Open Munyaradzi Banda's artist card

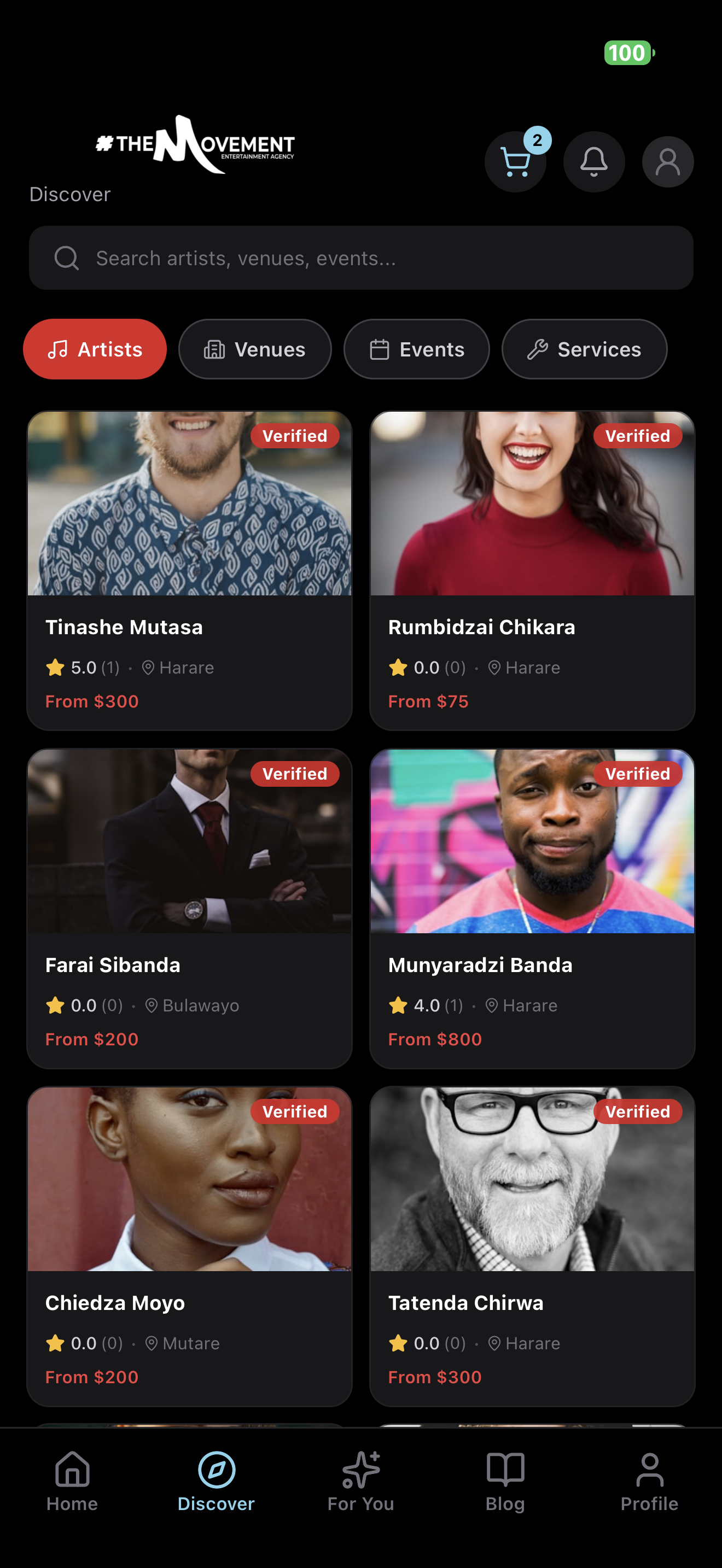coord(532,908)
